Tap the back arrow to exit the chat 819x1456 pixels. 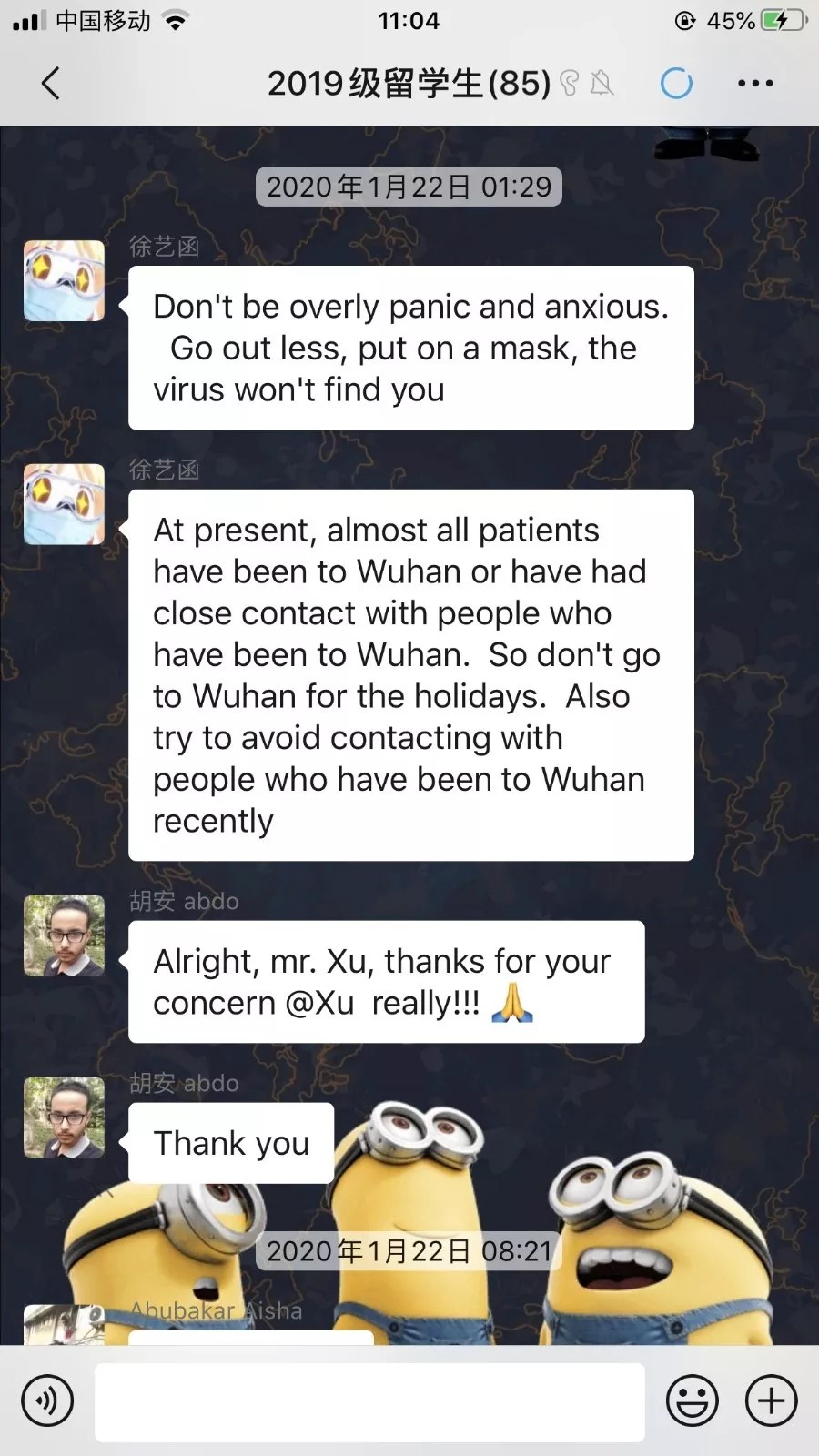[50, 83]
